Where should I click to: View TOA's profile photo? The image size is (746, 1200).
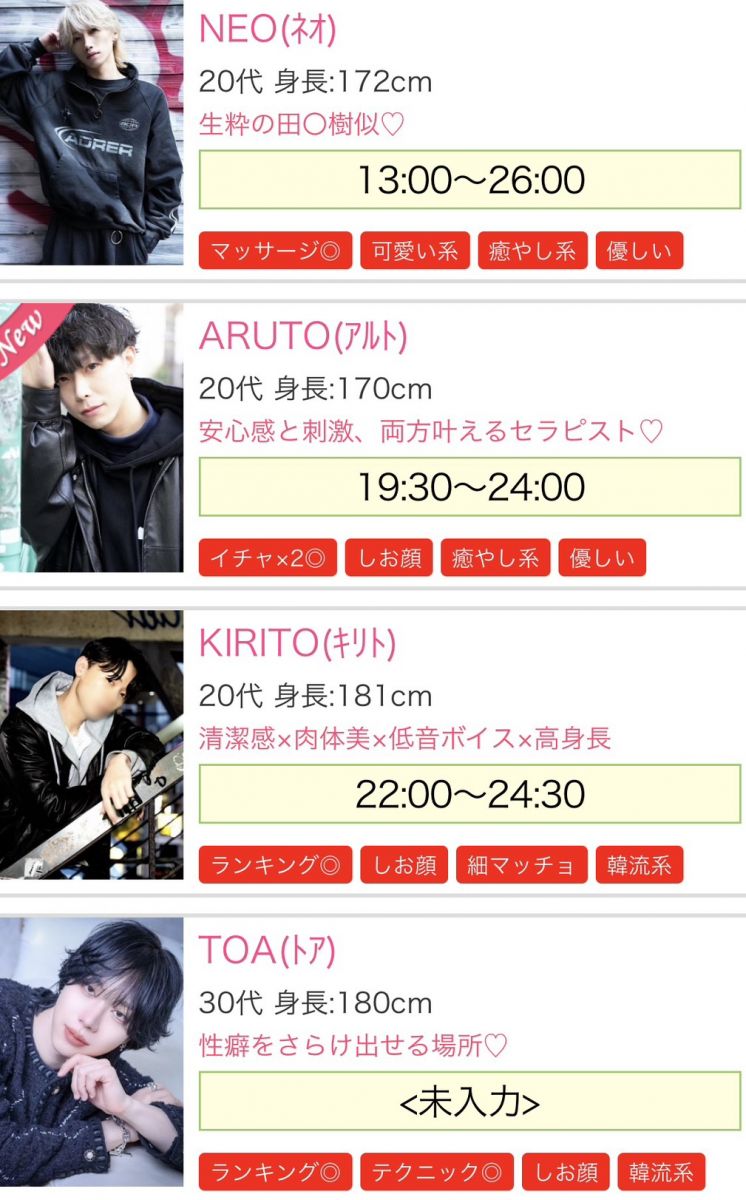[x=91, y=1052]
